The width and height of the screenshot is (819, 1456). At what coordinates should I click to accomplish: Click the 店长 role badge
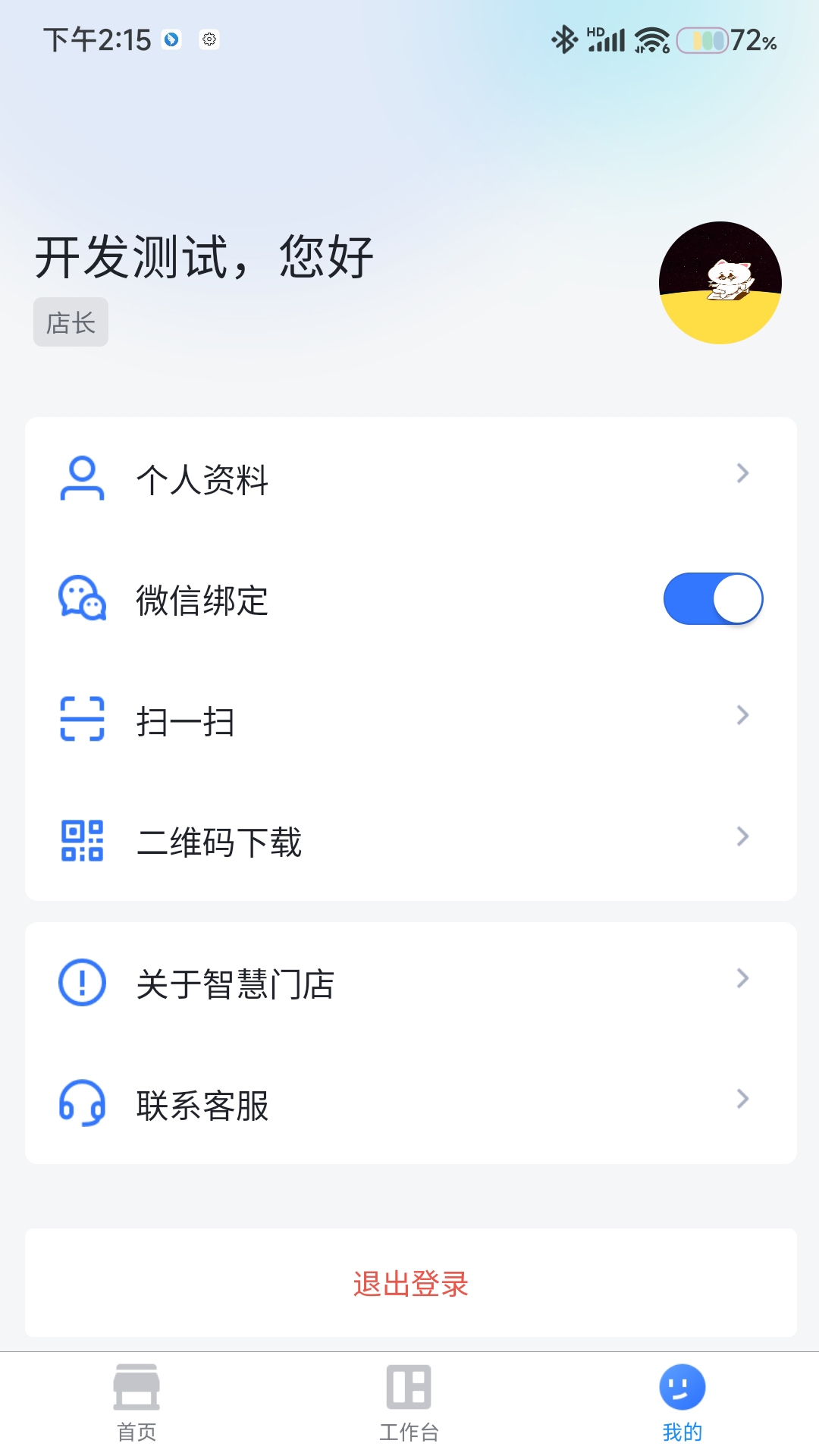(x=71, y=322)
